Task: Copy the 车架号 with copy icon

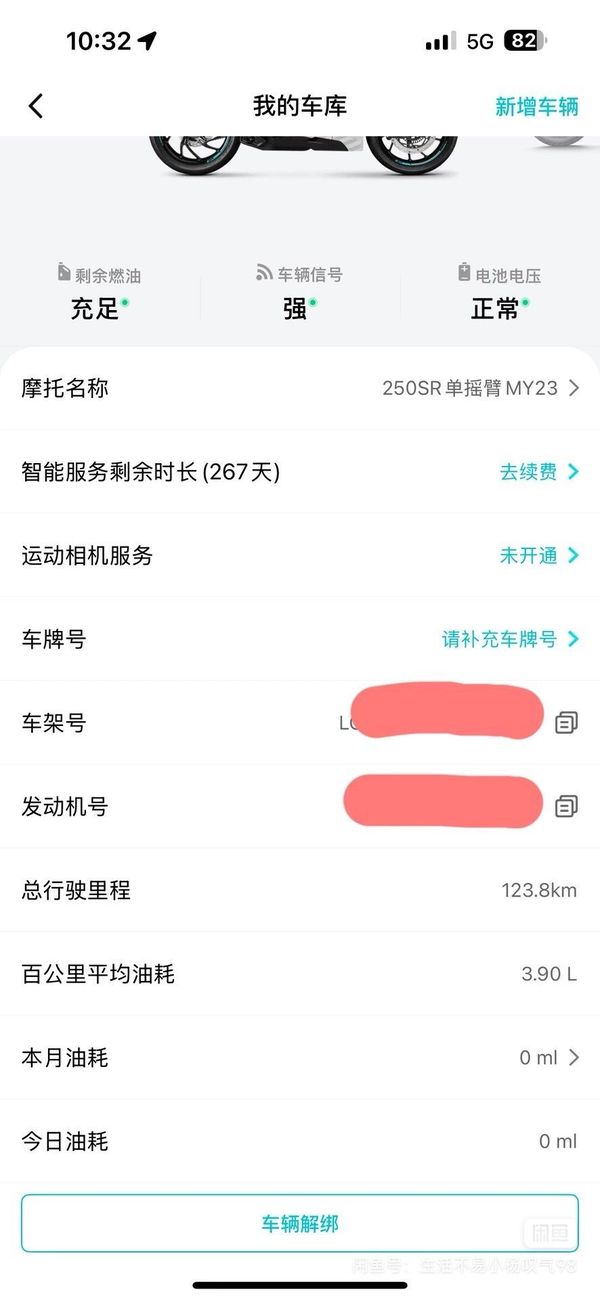Action: 566,722
